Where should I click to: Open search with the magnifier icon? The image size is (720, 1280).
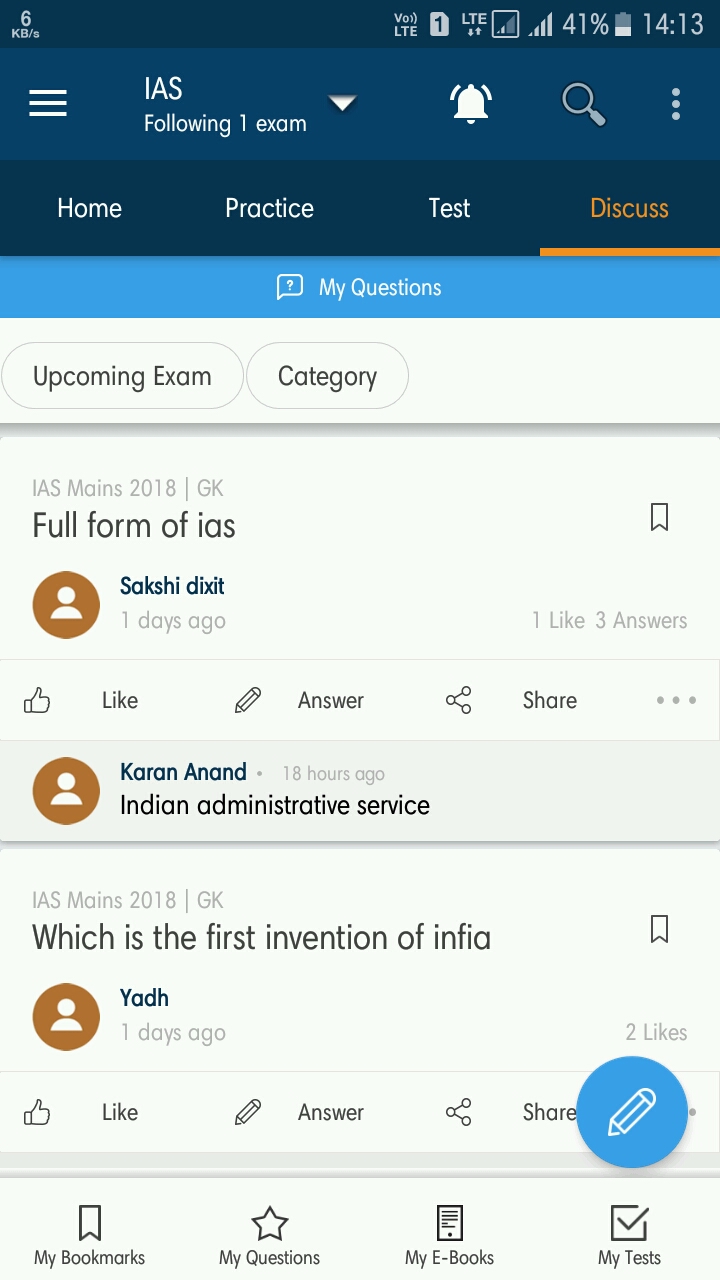tap(583, 103)
